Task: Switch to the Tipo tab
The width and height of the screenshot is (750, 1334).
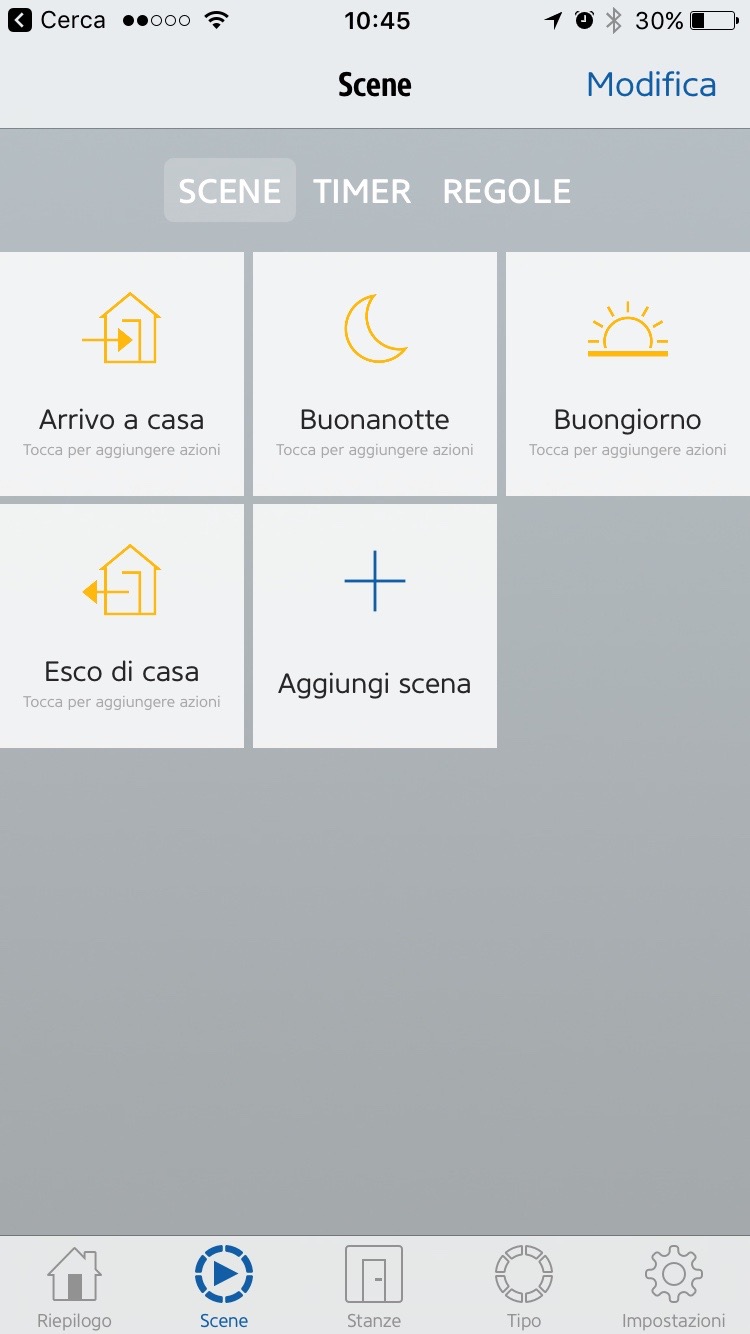Action: (524, 1286)
